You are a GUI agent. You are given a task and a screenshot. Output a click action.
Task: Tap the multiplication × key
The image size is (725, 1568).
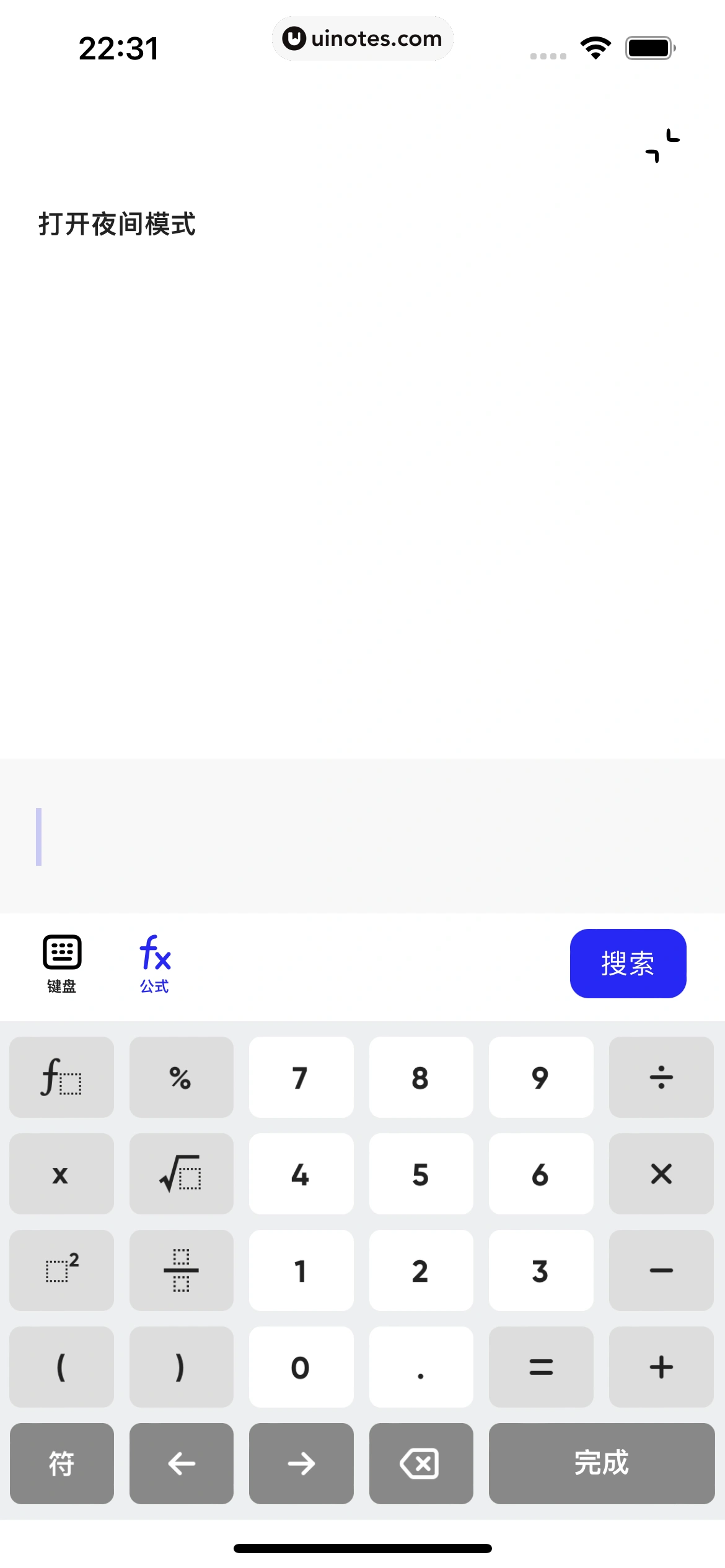[661, 1174]
